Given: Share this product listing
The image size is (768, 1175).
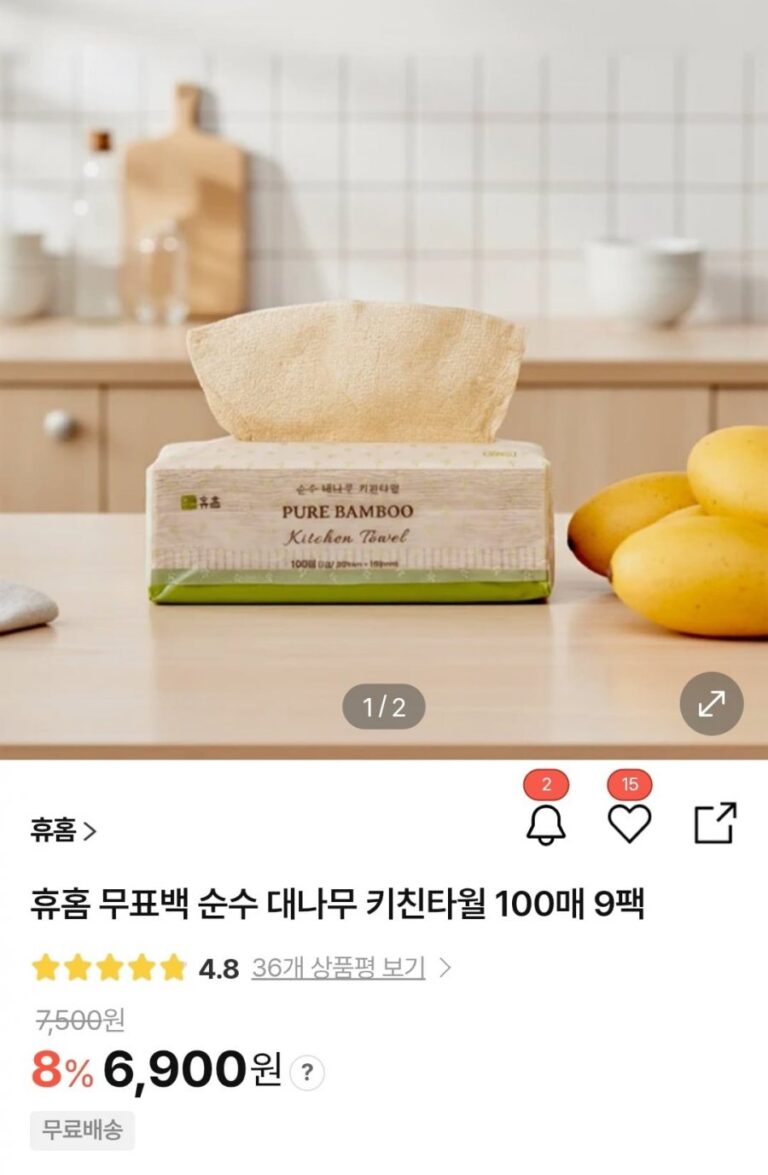Looking at the screenshot, I should (x=715, y=823).
